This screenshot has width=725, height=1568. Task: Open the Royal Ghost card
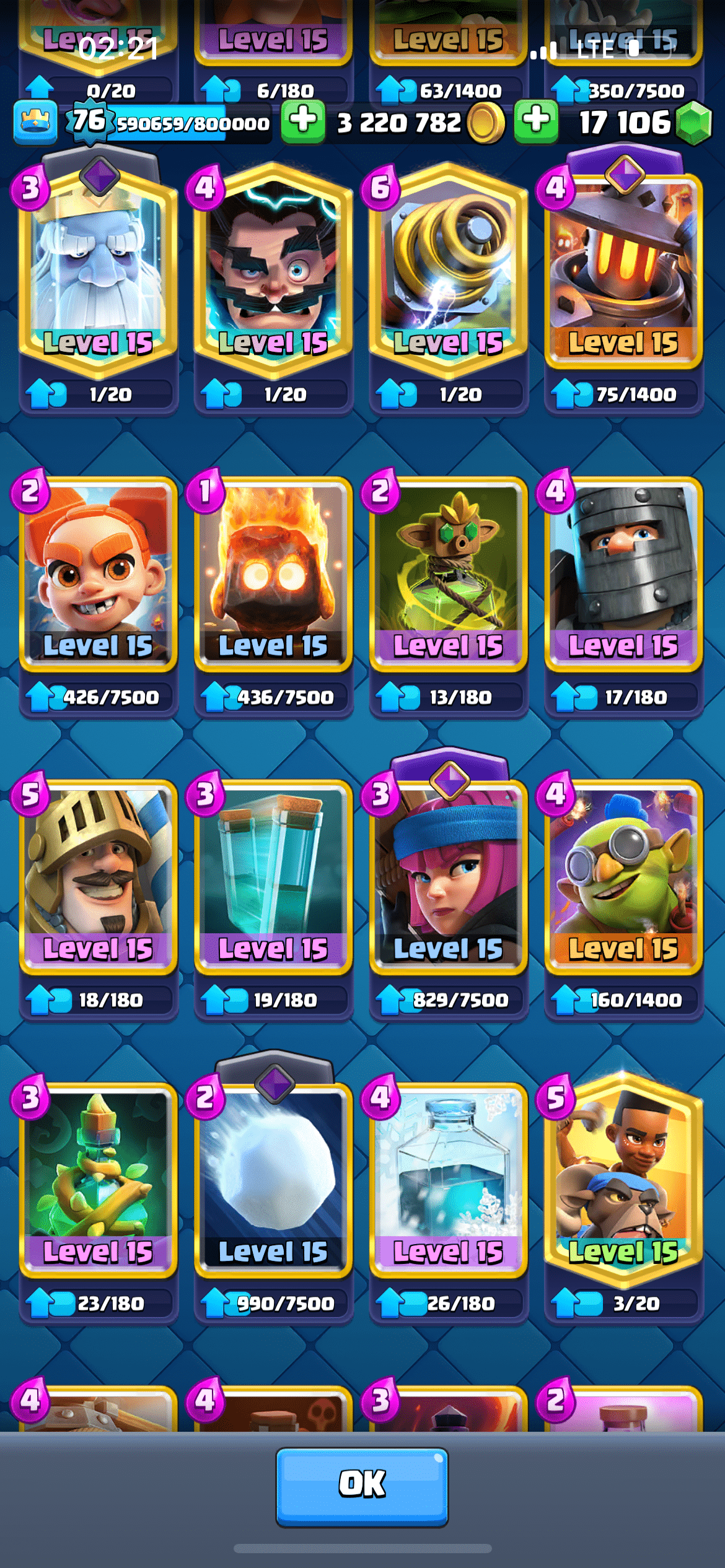pyautogui.click(x=98, y=272)
